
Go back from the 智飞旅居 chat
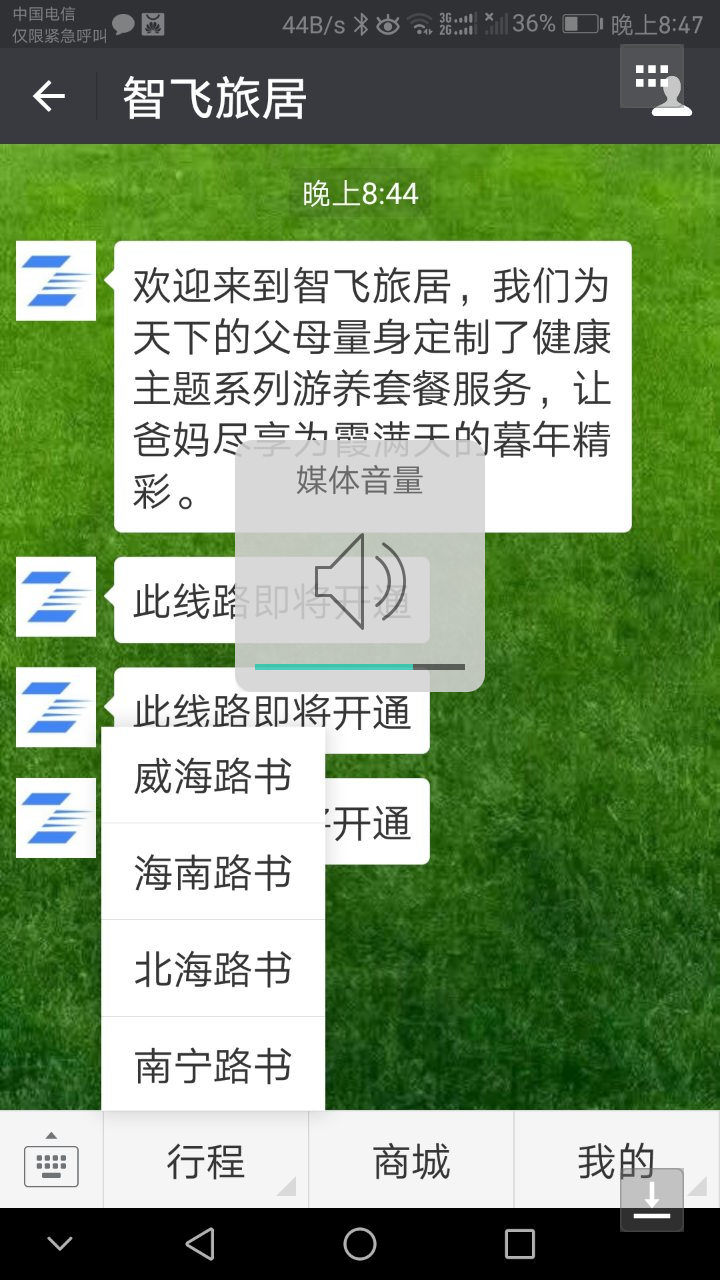[x=49, y=97]
